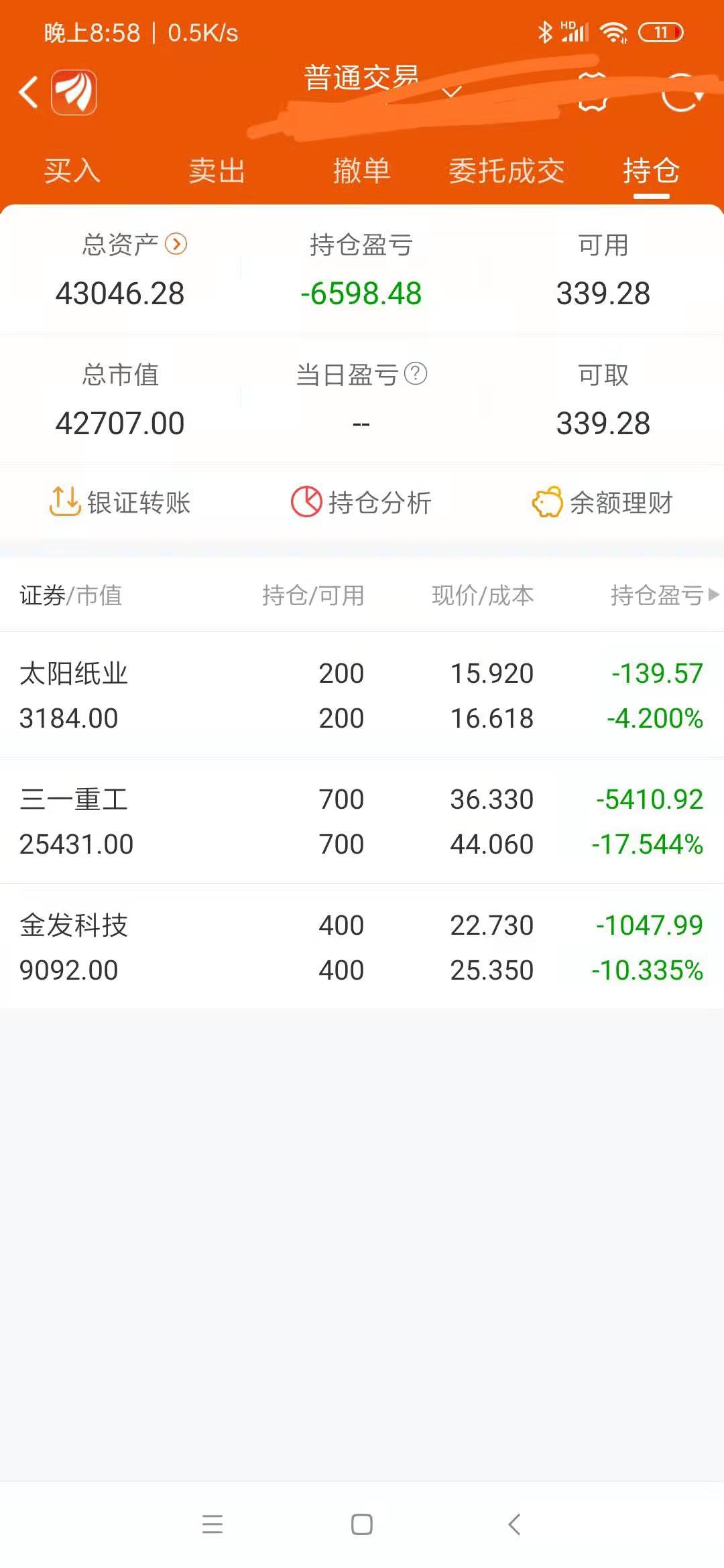Select the 持仓 holdings tab
Screen dimensions: 724x1568
652,171
